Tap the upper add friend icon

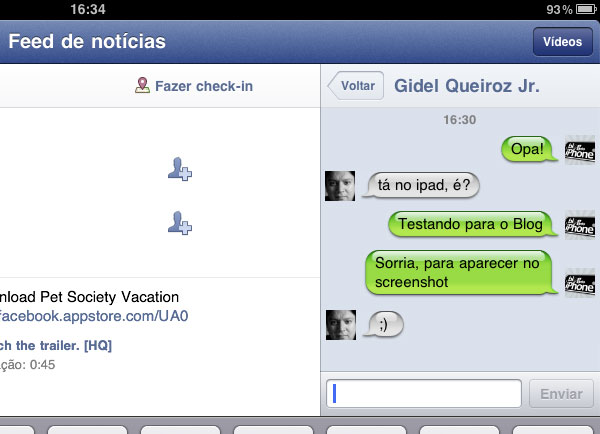[180, 171]
